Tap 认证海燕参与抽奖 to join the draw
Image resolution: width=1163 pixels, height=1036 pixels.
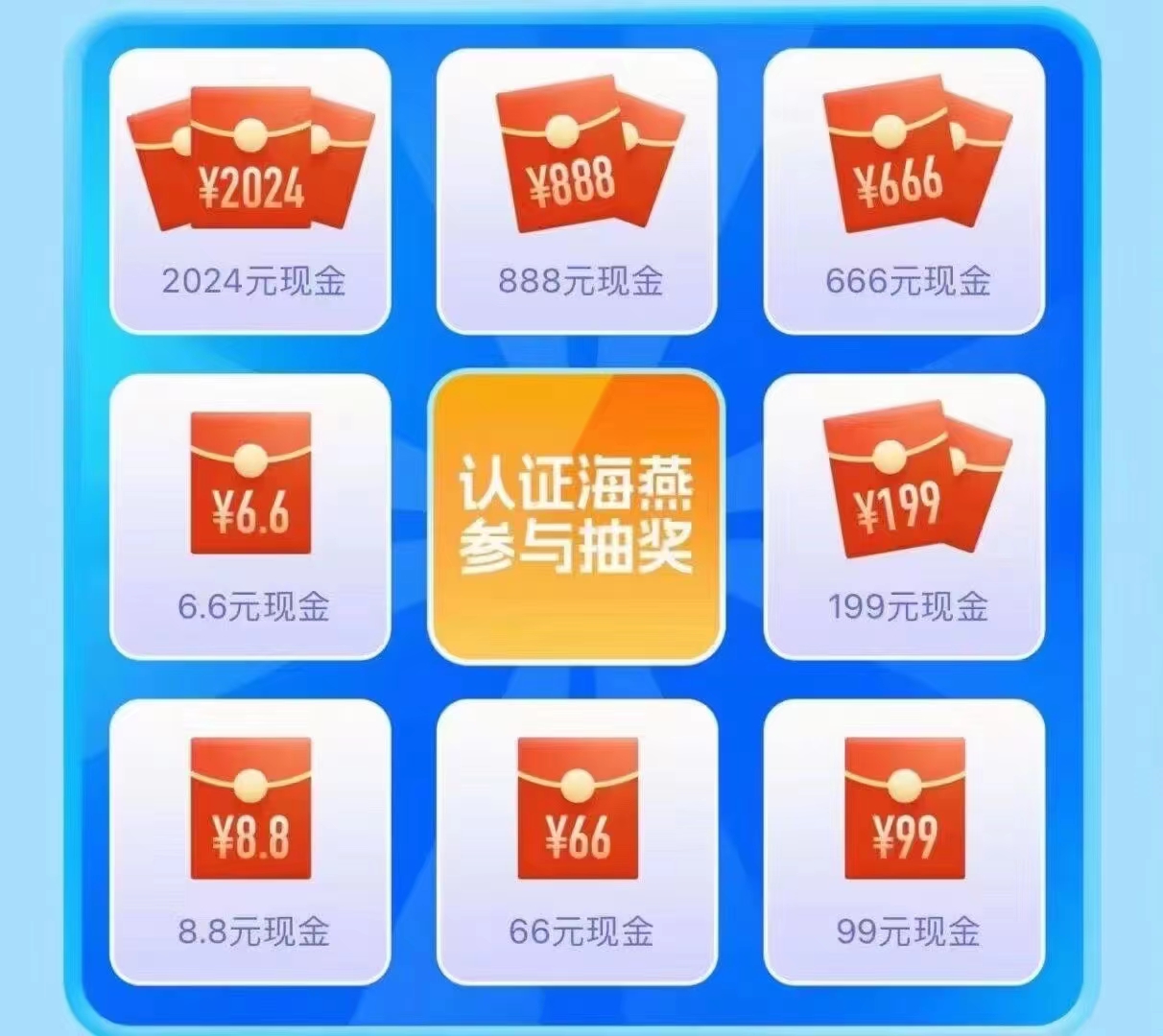point(576,516)
